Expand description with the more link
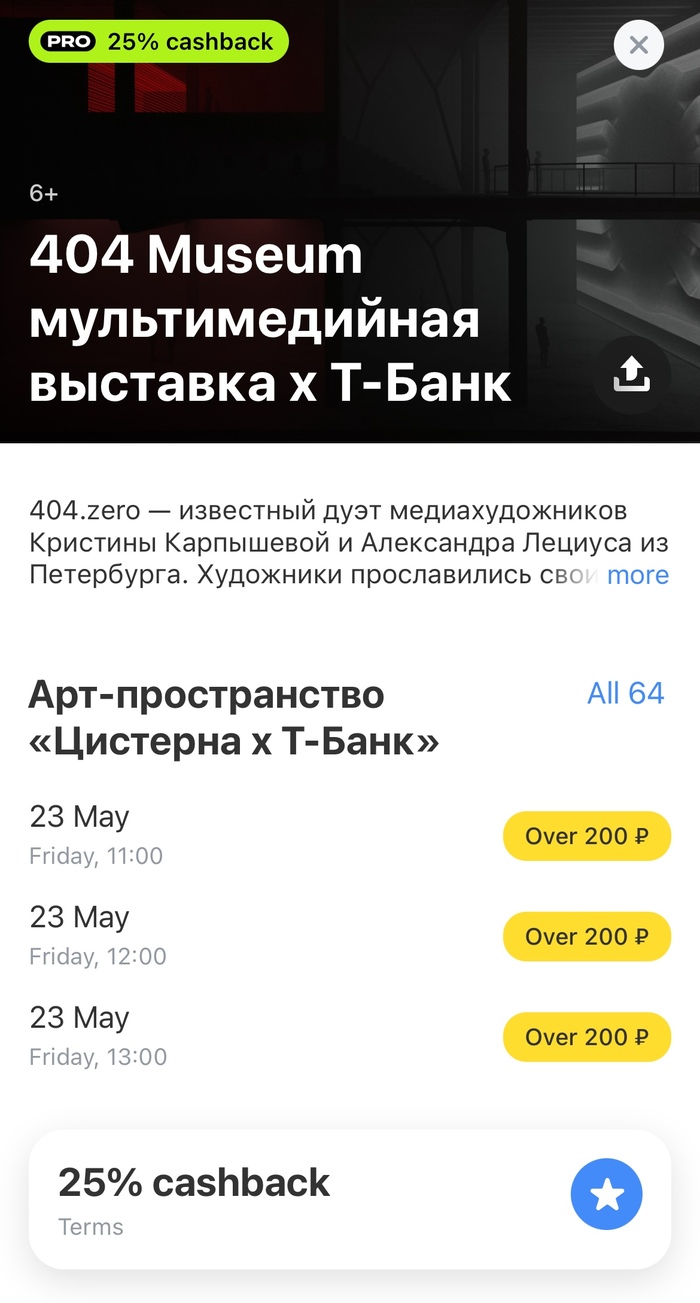 point(638,575)
